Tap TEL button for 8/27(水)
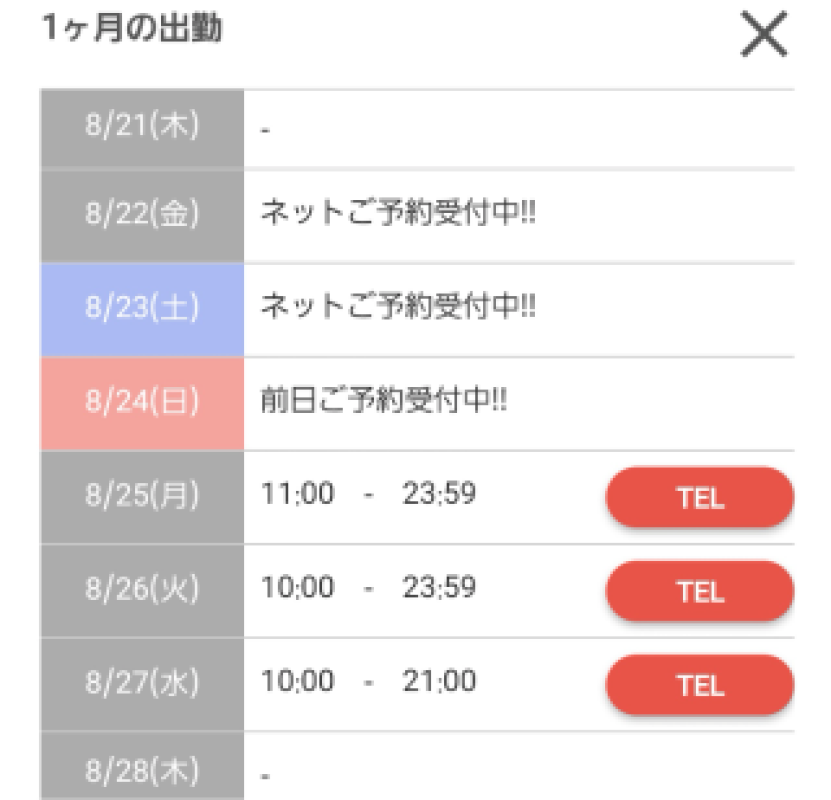The width and height of the screenshot is (831, 800). [699, 684]
